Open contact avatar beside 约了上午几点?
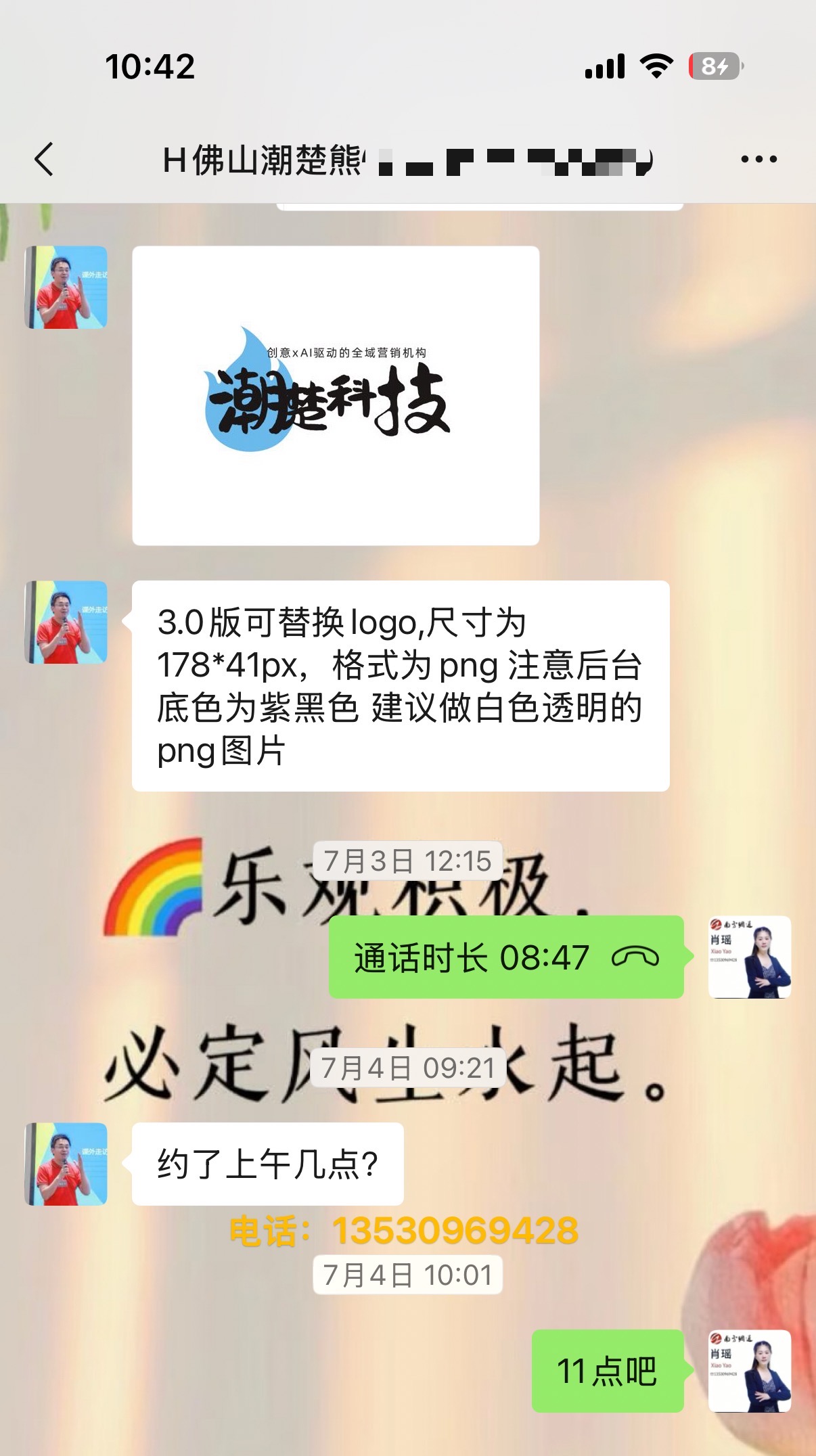Image resolution: width=816 pixels, height=1456 pixels. (x=66, y=1164)
